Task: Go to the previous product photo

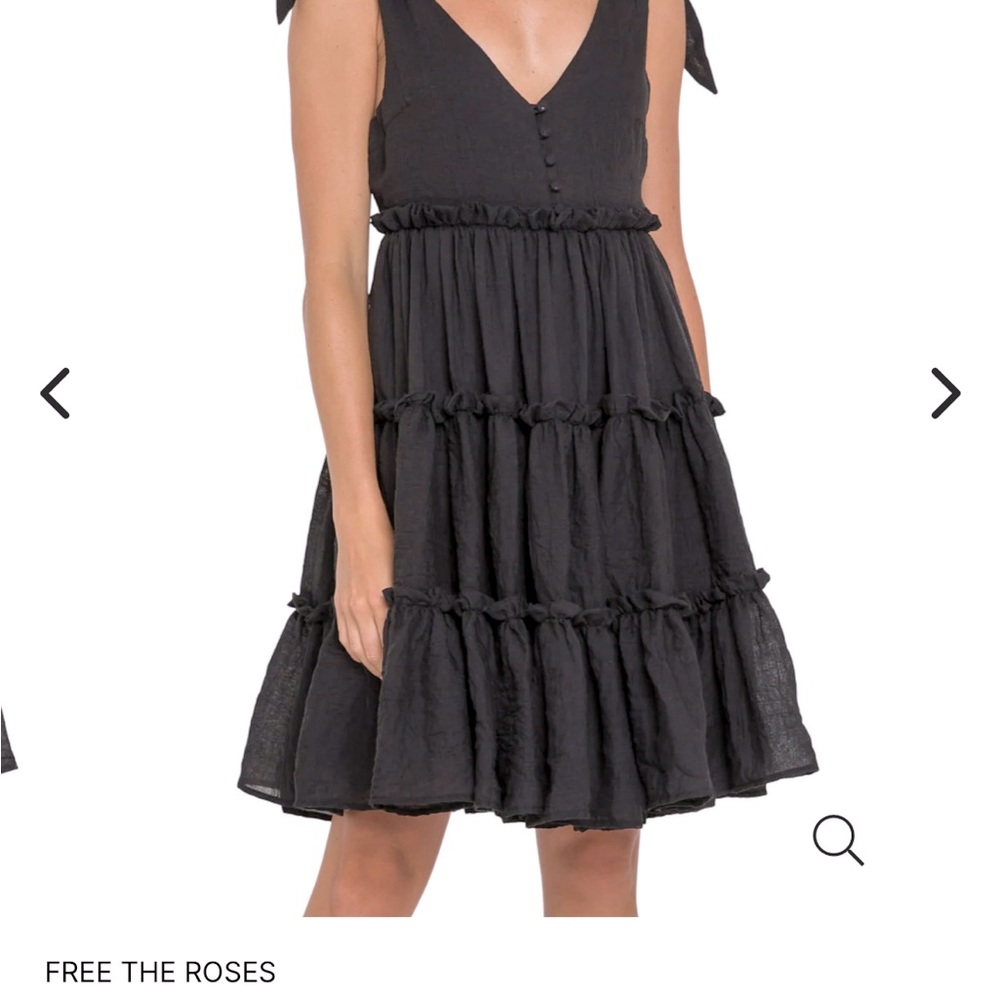Action: (55, 393)
